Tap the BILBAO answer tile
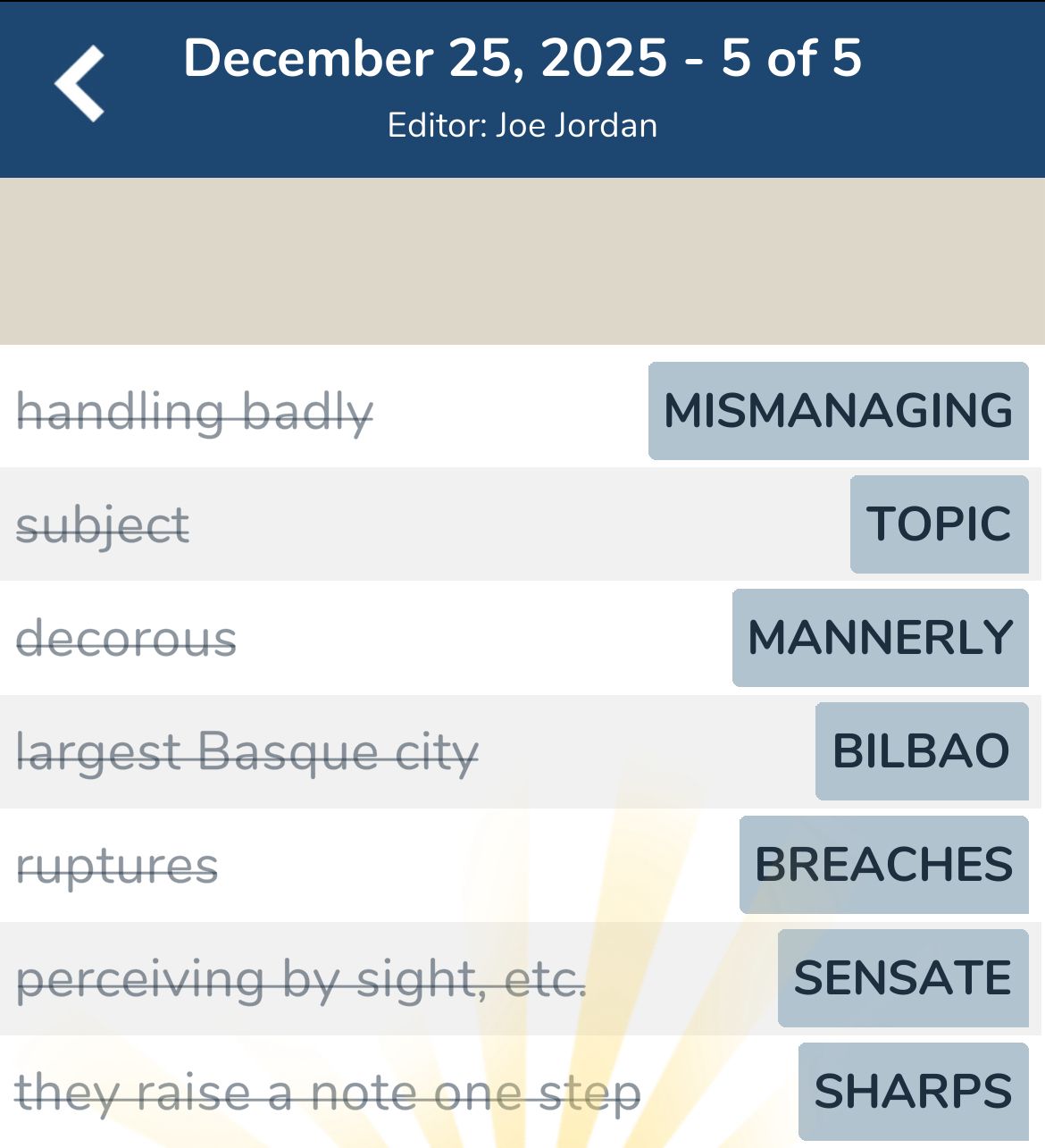Screen dimensions: 1045x1148 922,750
